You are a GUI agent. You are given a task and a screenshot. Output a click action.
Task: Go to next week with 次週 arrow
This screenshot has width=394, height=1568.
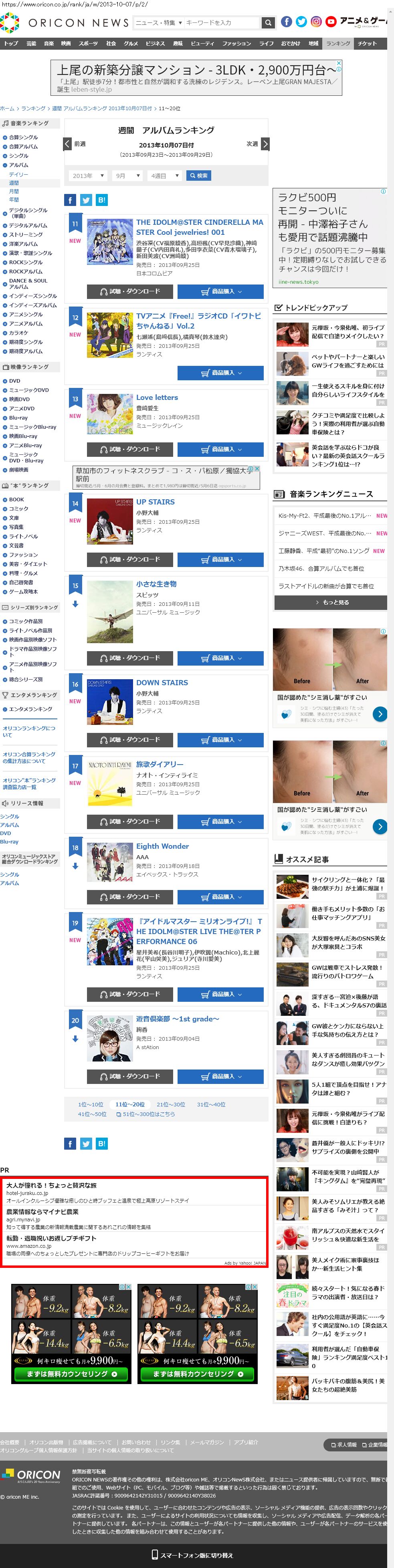(x=265, y=144)
